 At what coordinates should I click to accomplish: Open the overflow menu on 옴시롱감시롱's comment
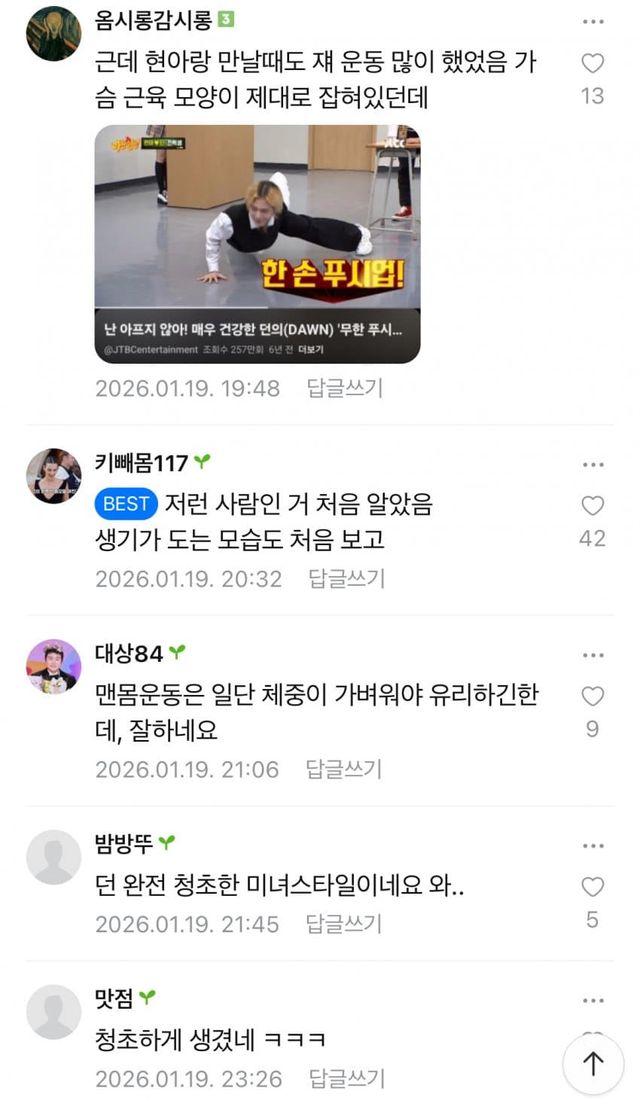593,21
